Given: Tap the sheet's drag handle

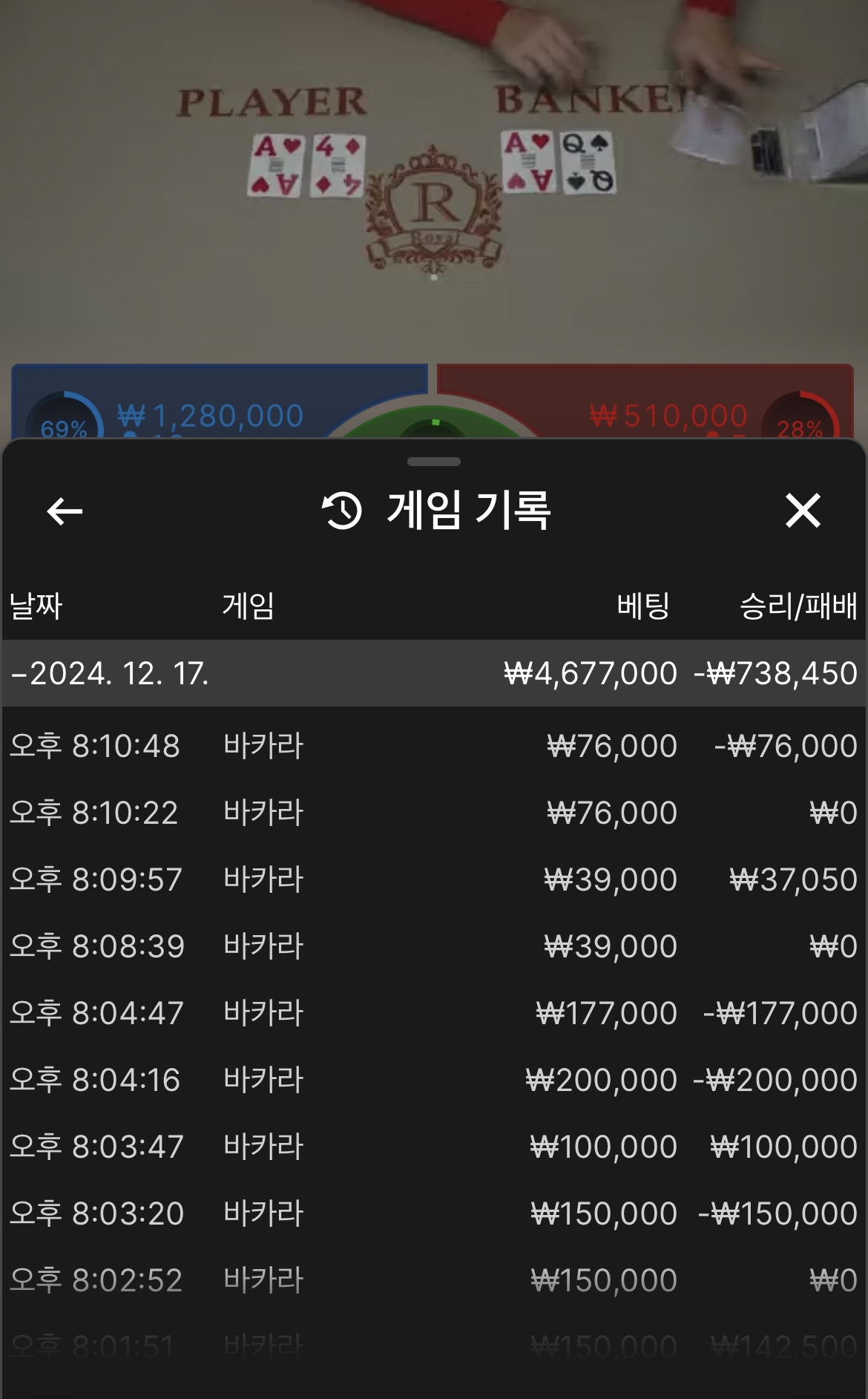Looking at the screenshot, I should point(434,462).
